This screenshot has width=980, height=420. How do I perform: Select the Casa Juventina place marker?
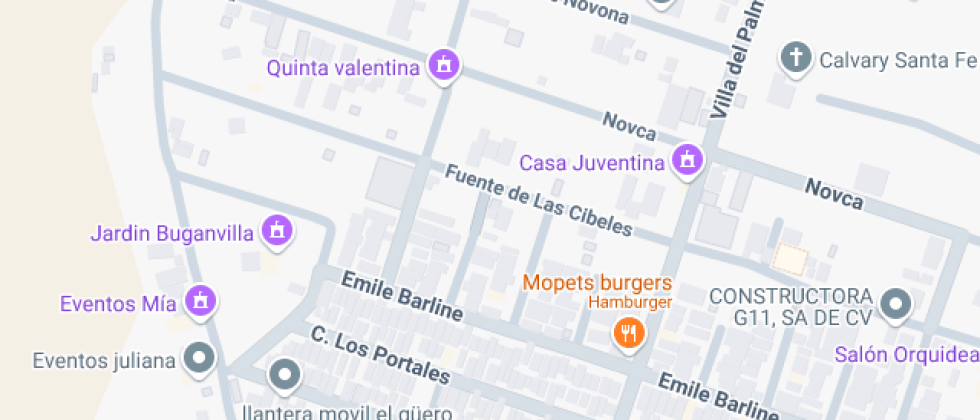coord(687,159)
